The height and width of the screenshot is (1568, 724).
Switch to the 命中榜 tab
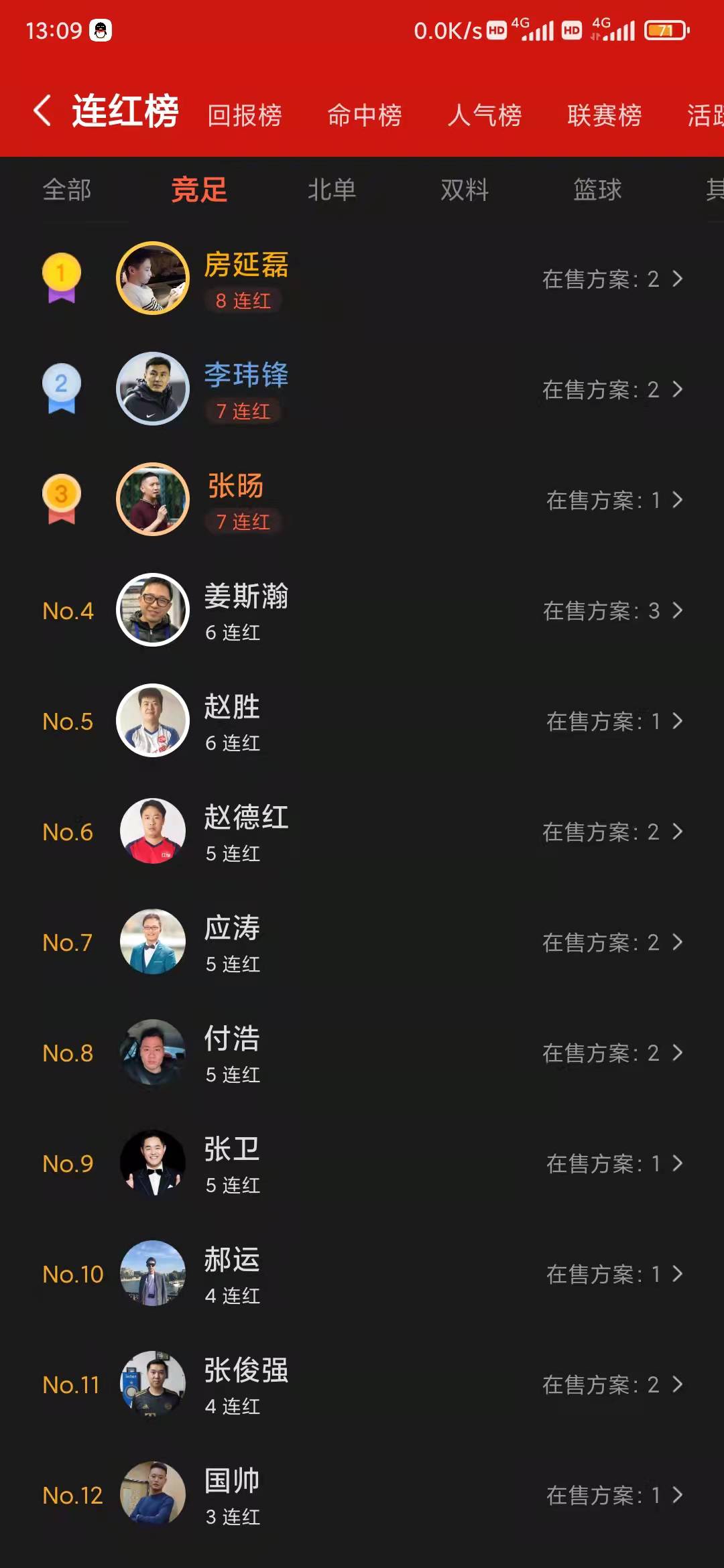point(365,115)
